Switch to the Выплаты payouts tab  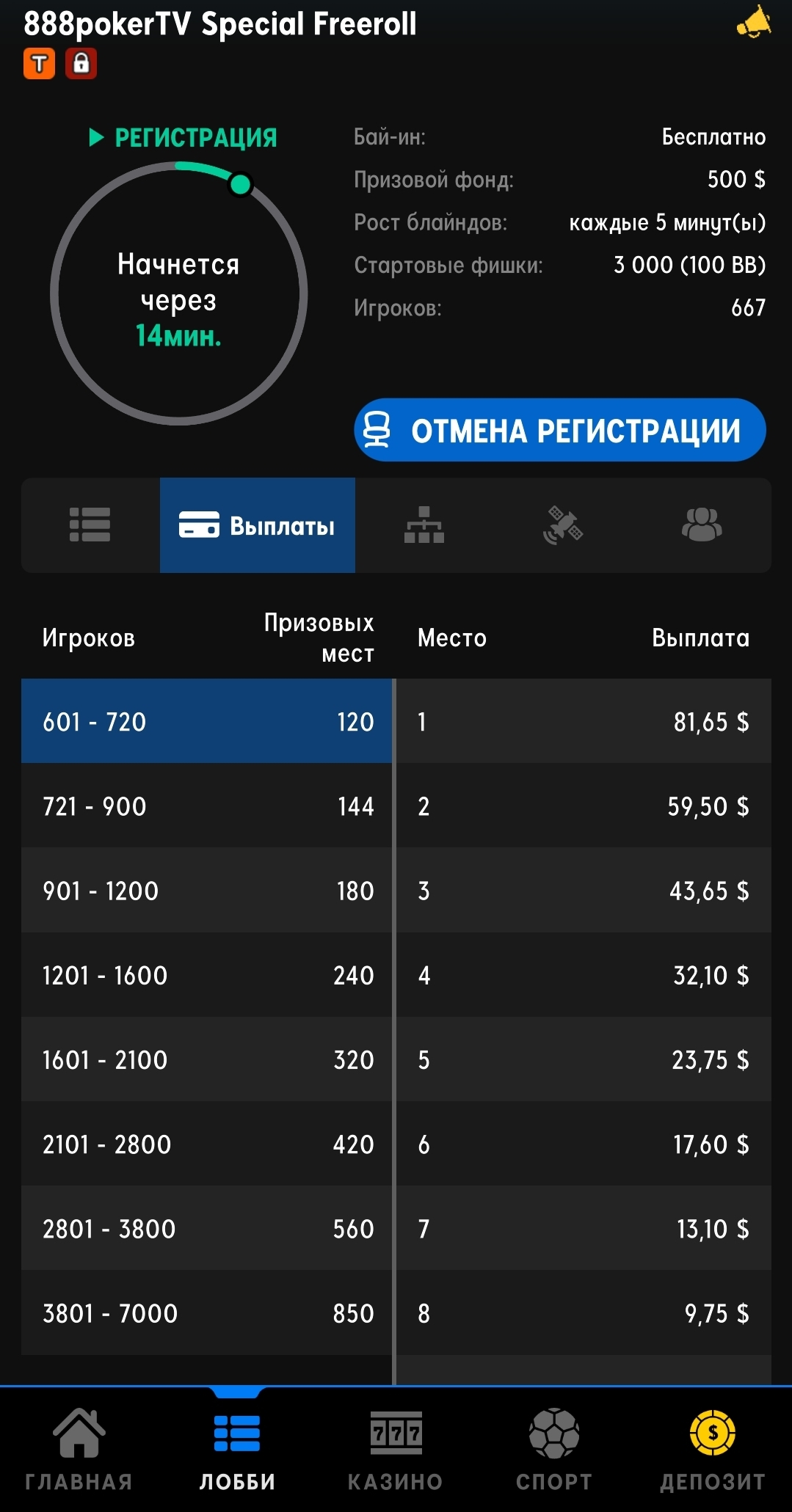coord(258,525)
